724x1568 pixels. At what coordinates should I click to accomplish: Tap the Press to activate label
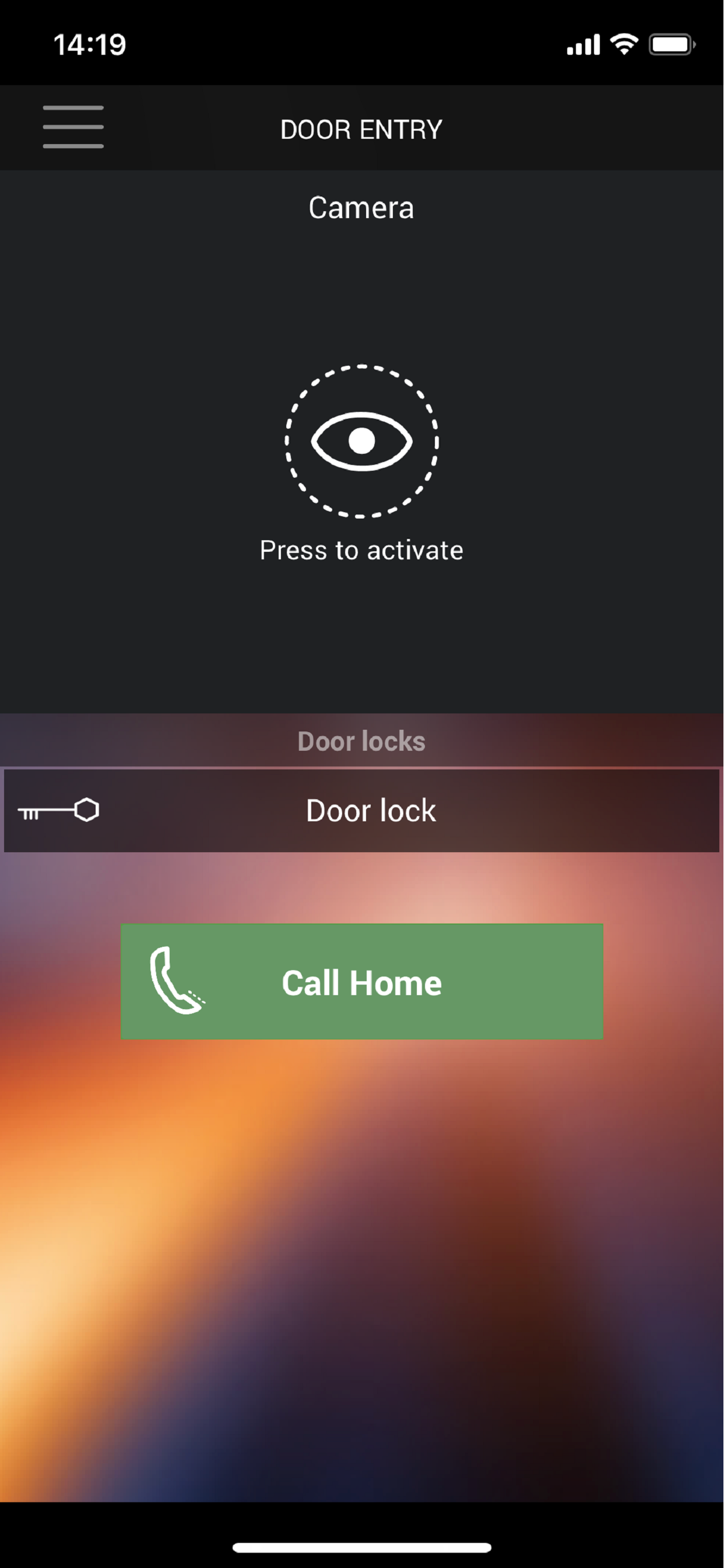[x=361, y=550]
